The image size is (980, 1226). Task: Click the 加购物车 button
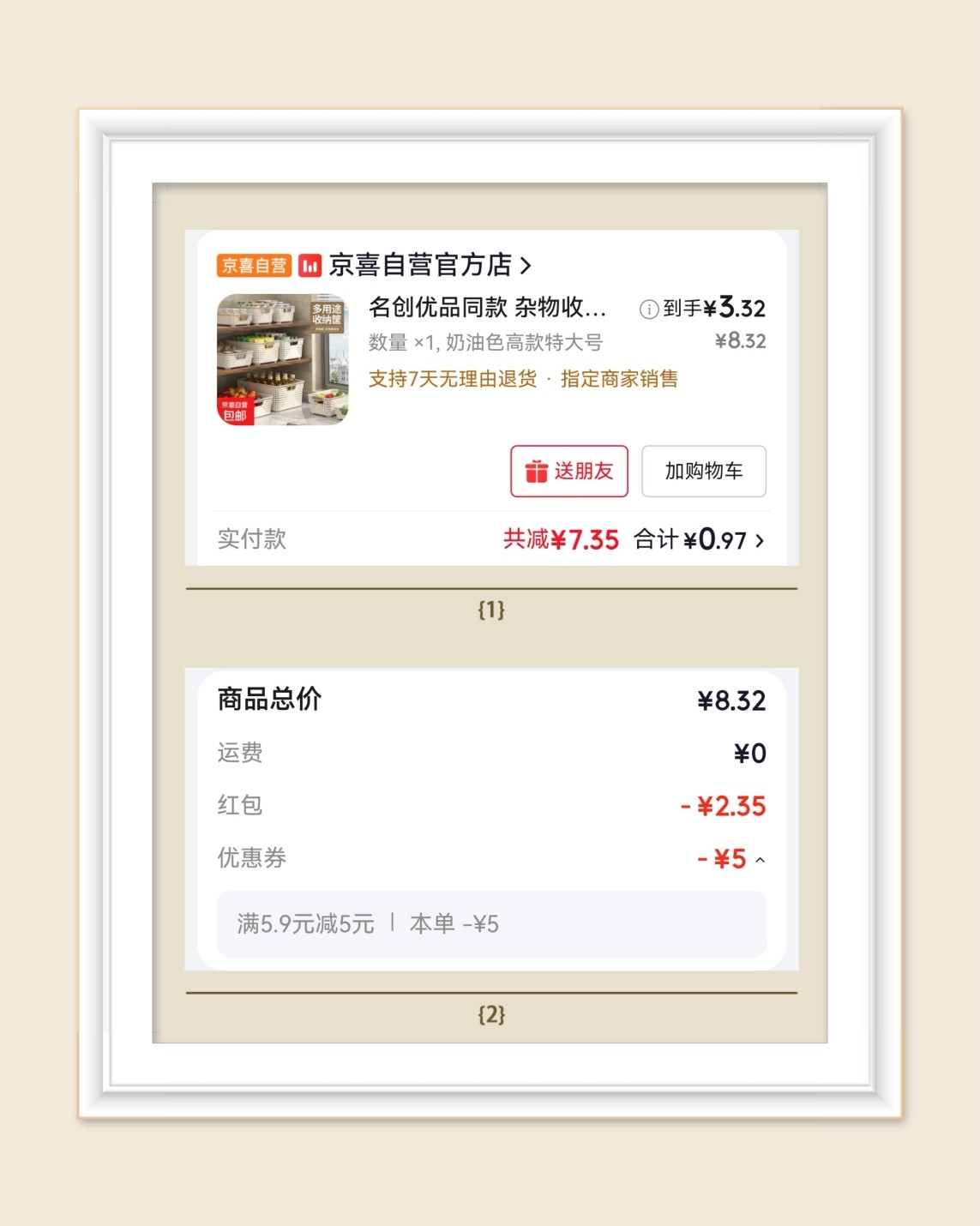coord(703,472)
